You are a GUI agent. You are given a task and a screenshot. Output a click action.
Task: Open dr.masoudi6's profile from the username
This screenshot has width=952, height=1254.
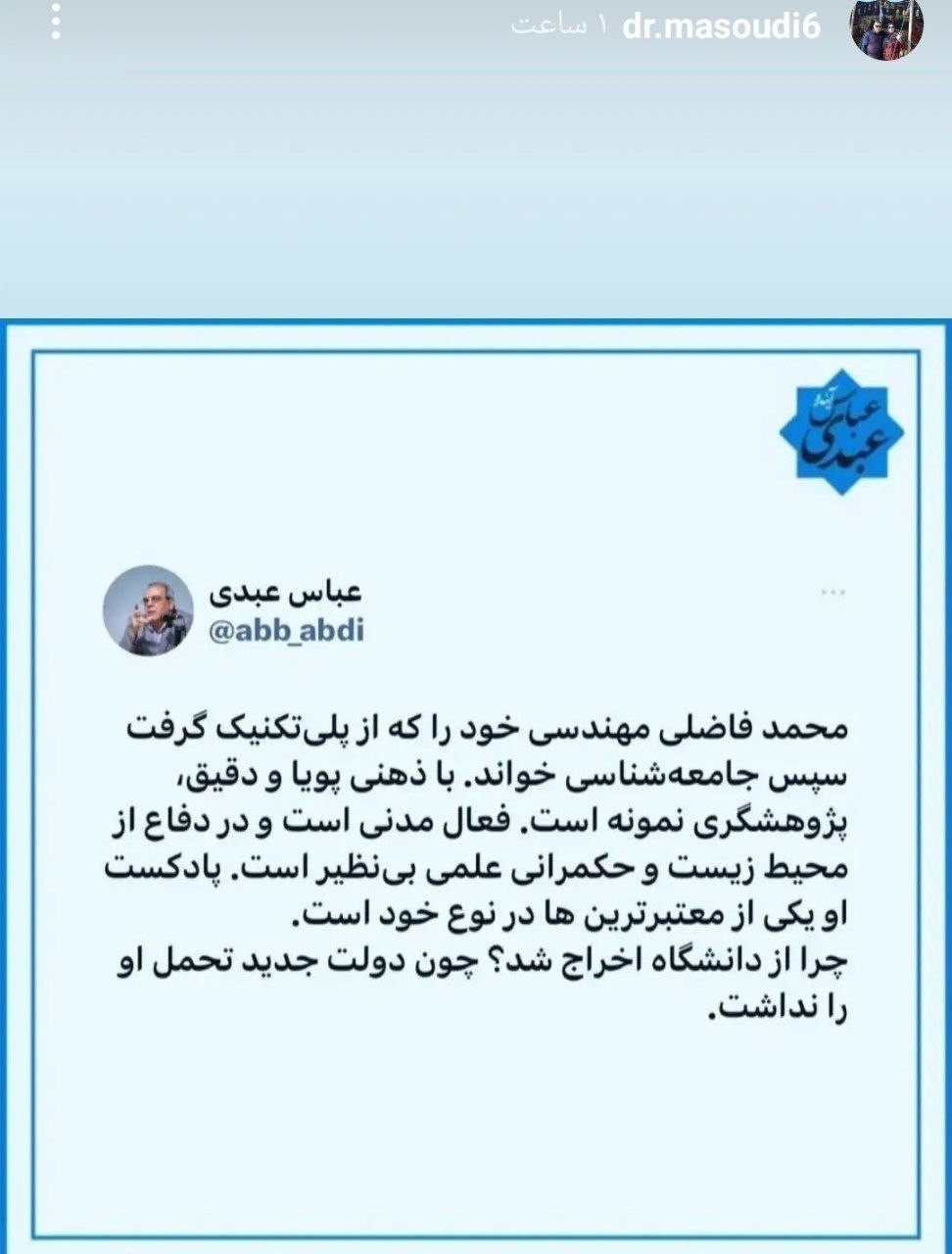(x=721, y=26)
